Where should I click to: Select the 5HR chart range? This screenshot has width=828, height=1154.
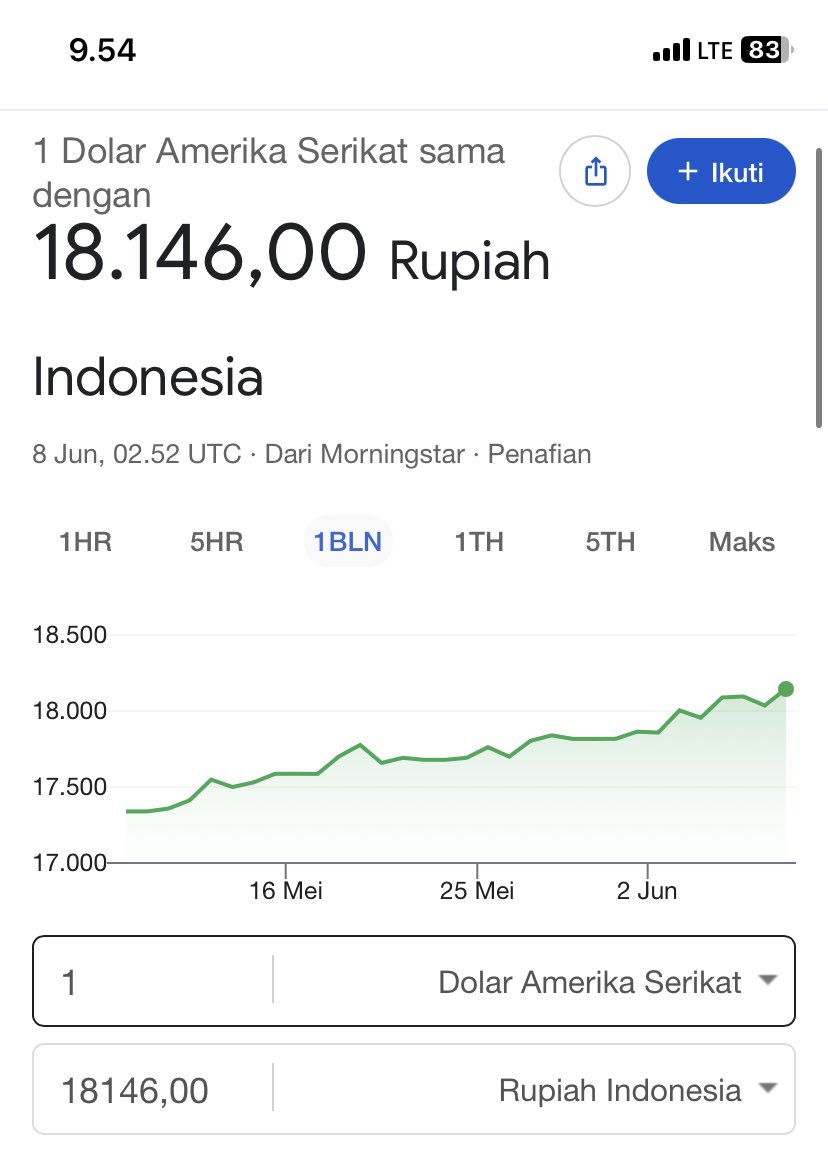216,542
